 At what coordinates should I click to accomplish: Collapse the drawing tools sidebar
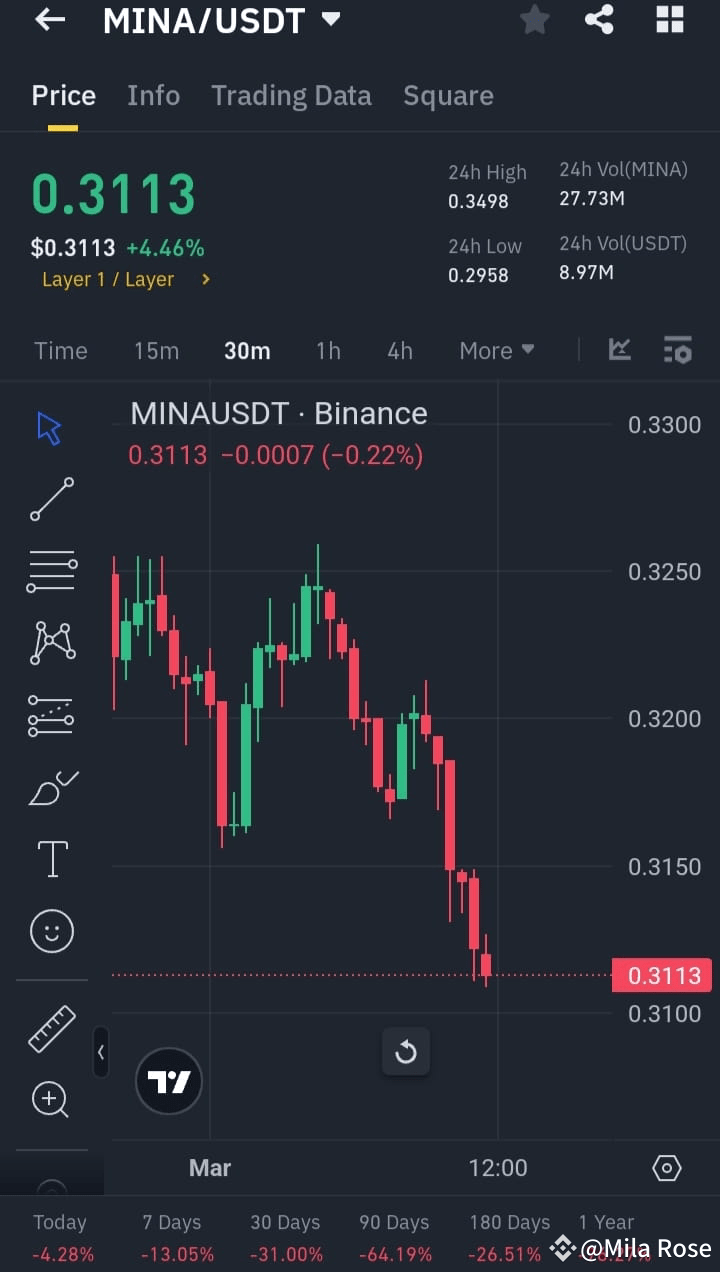pyautogui.click(x=101, y=1052)
